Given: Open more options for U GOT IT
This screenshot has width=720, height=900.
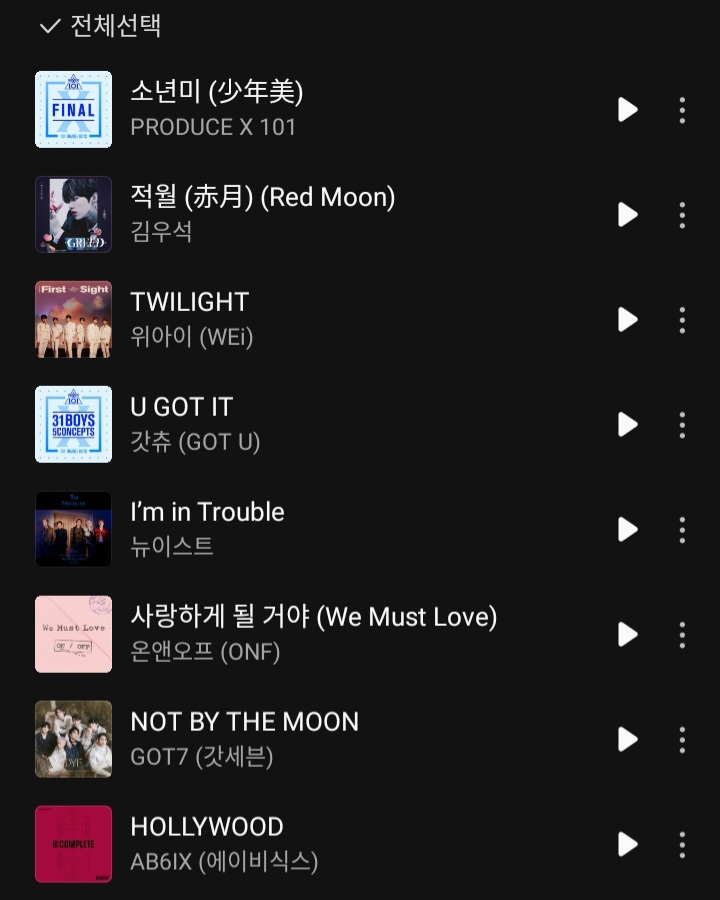Looking at the screenshot, I should coord(682,425).
